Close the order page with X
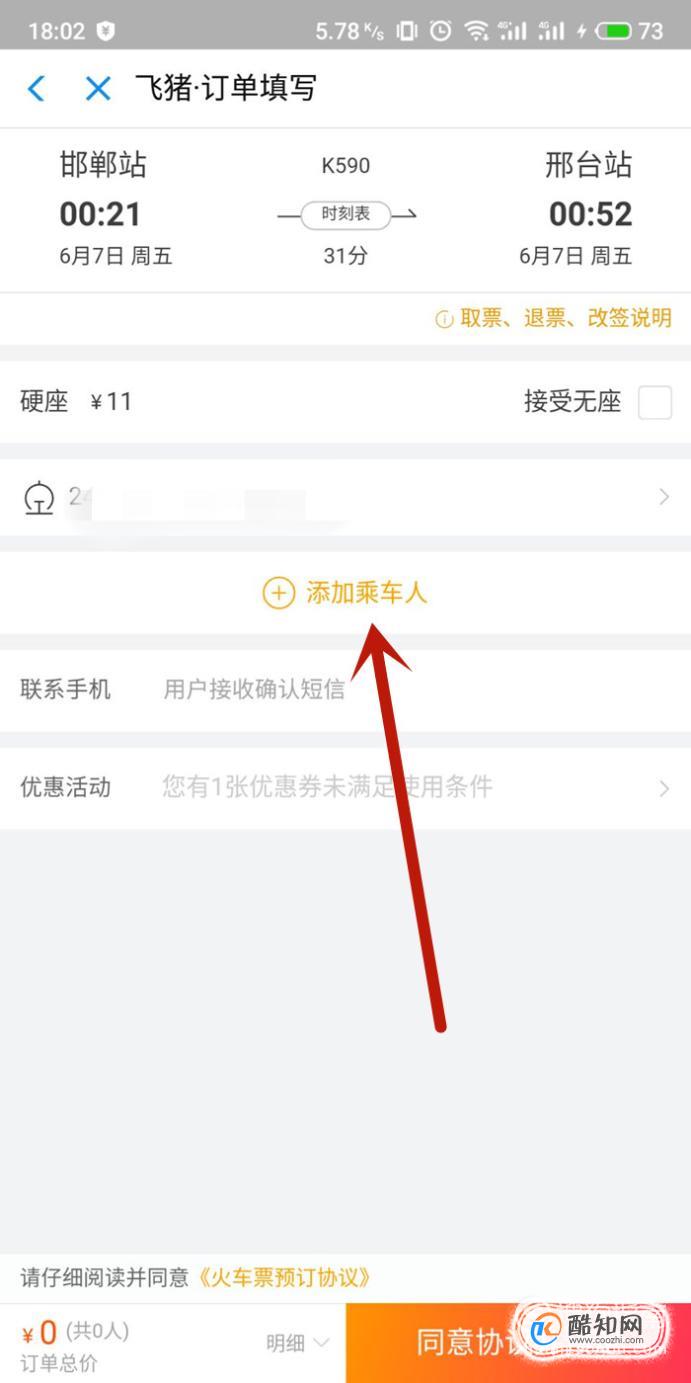 [97, 89]
